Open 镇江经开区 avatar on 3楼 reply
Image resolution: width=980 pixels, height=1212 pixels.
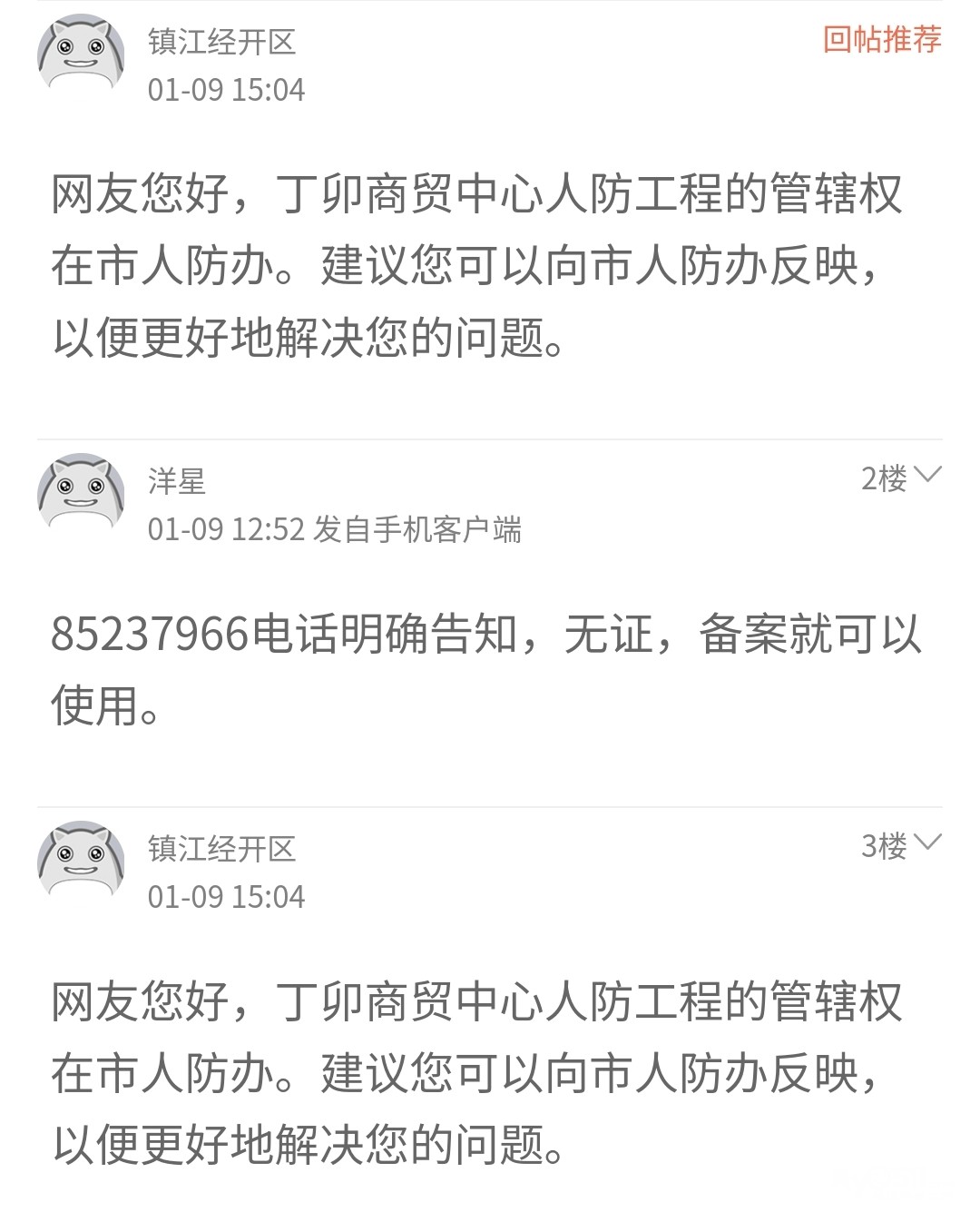pyautogui.click(x=81, y=861)
